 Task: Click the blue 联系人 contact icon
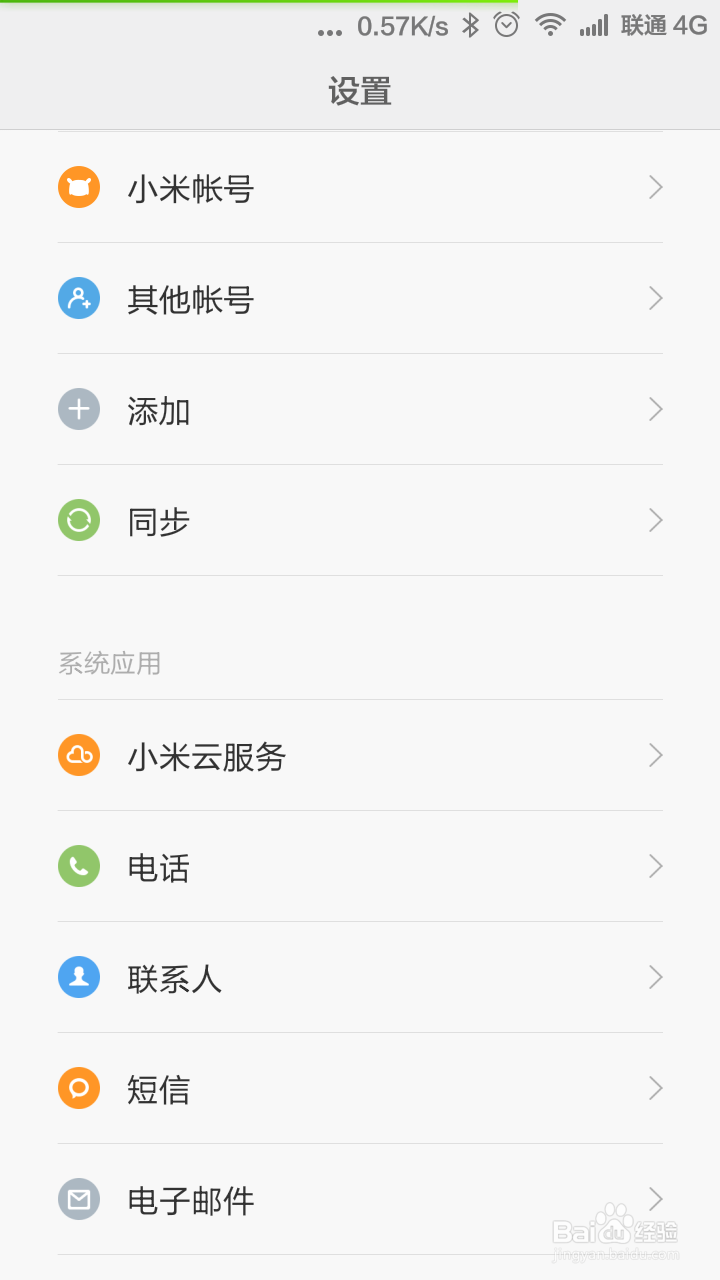pos(79,978)
